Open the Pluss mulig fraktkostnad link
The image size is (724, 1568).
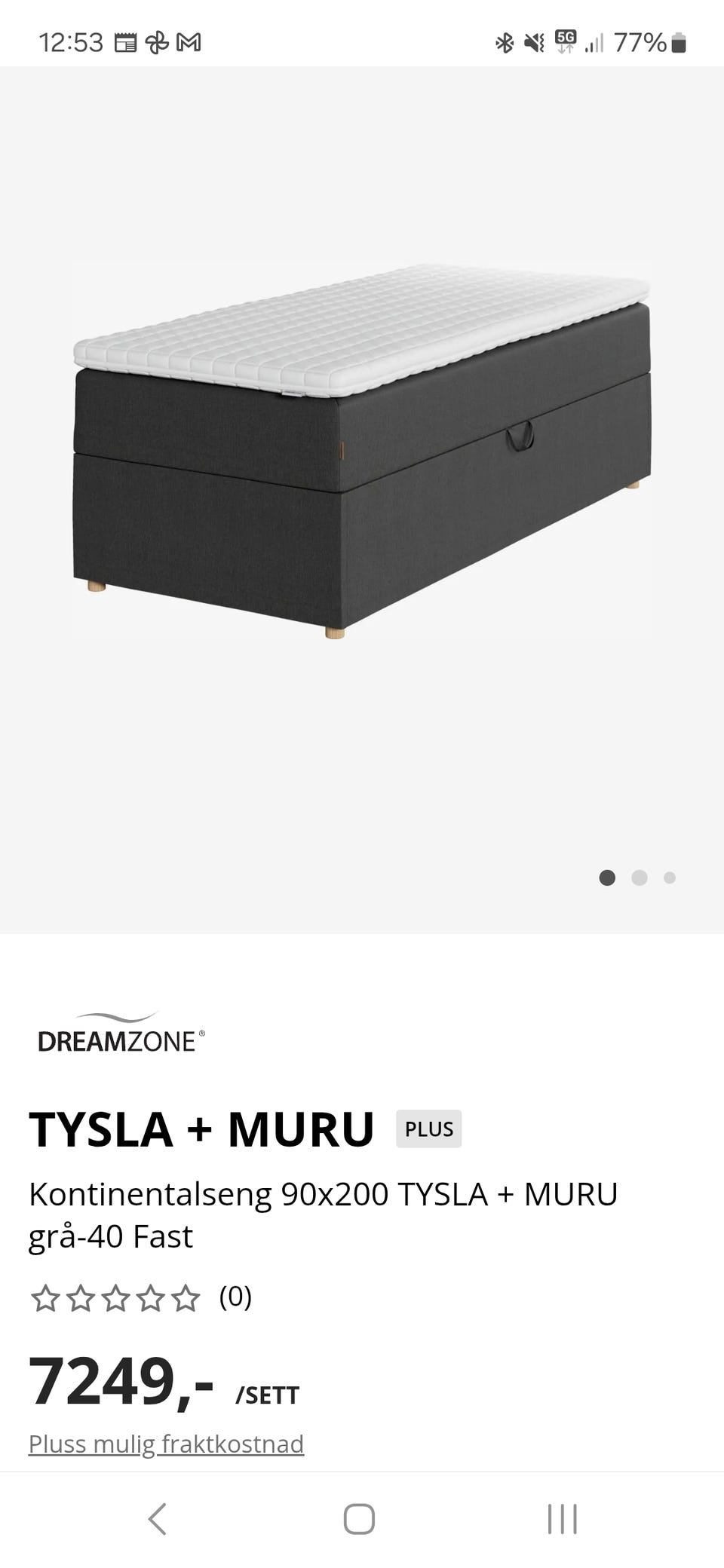coord(166,1444)
